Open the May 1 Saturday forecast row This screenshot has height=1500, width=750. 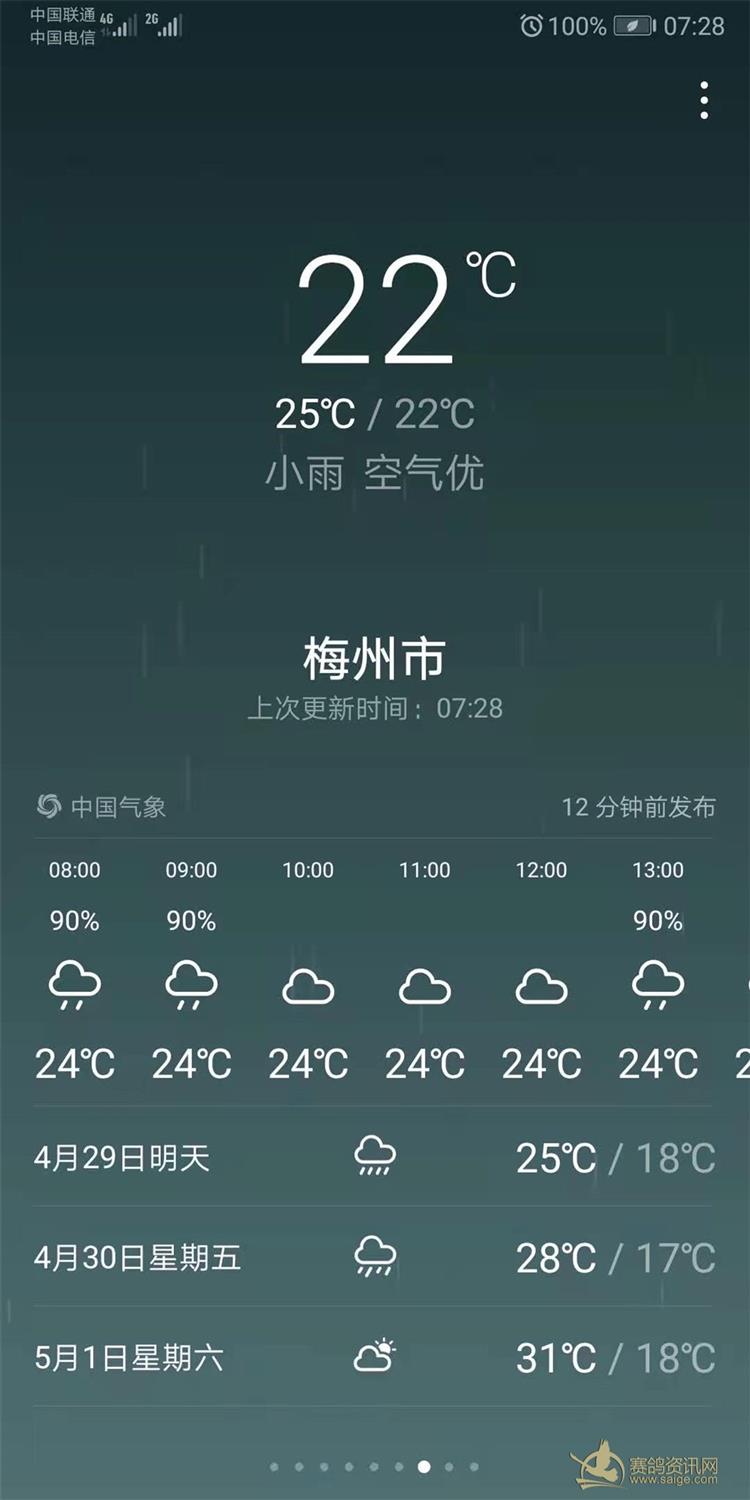375,1357
